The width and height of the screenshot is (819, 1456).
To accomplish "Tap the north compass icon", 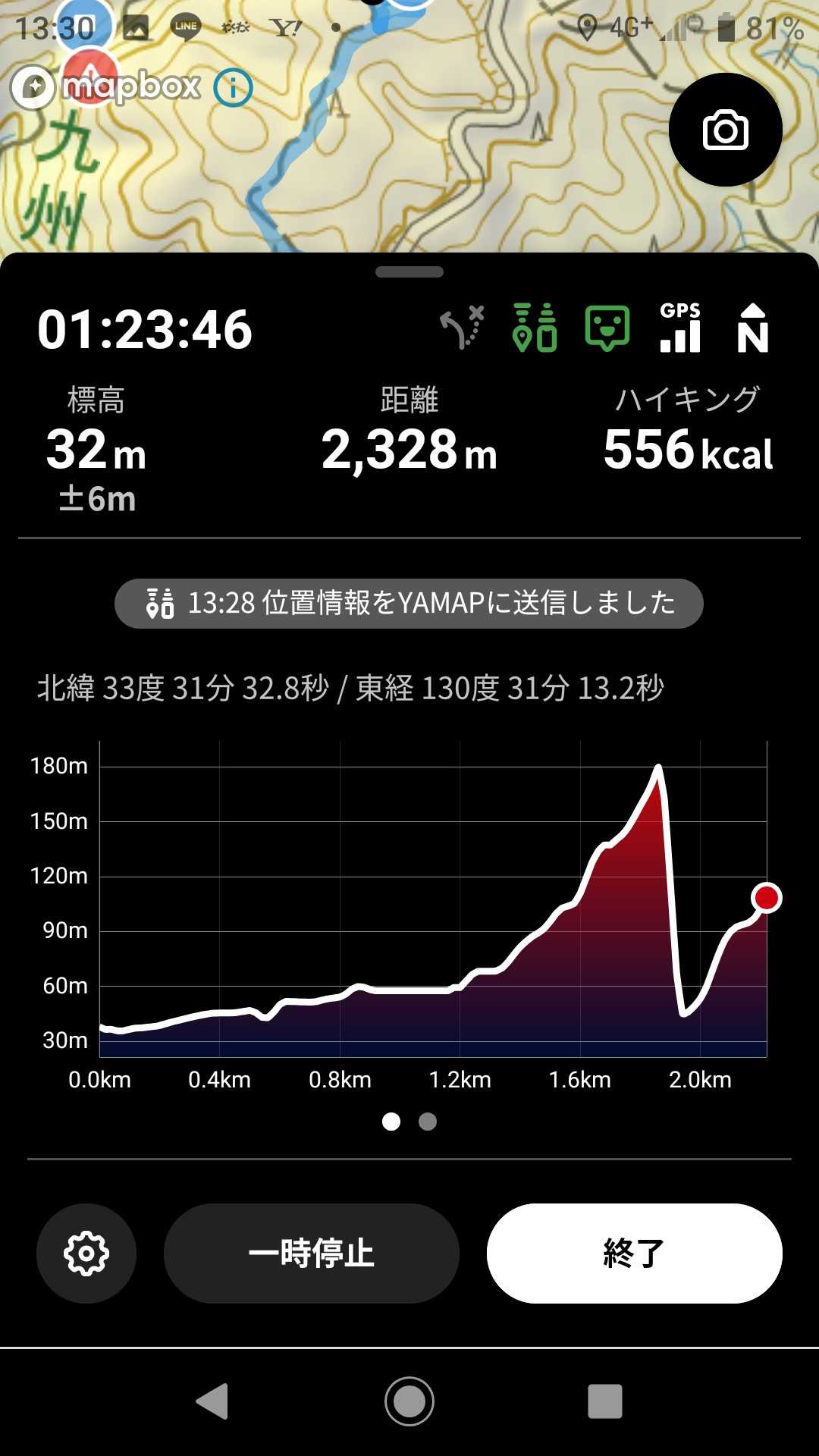I will coord(752,328).
